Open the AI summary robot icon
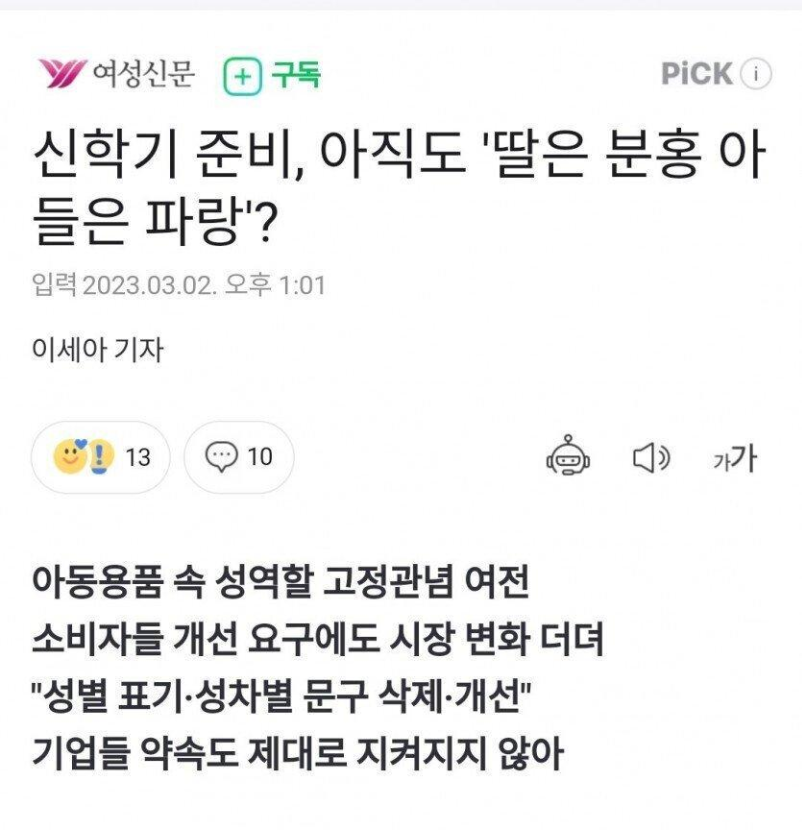This screenshot has height=830, width=802. [x=568, y=458]
